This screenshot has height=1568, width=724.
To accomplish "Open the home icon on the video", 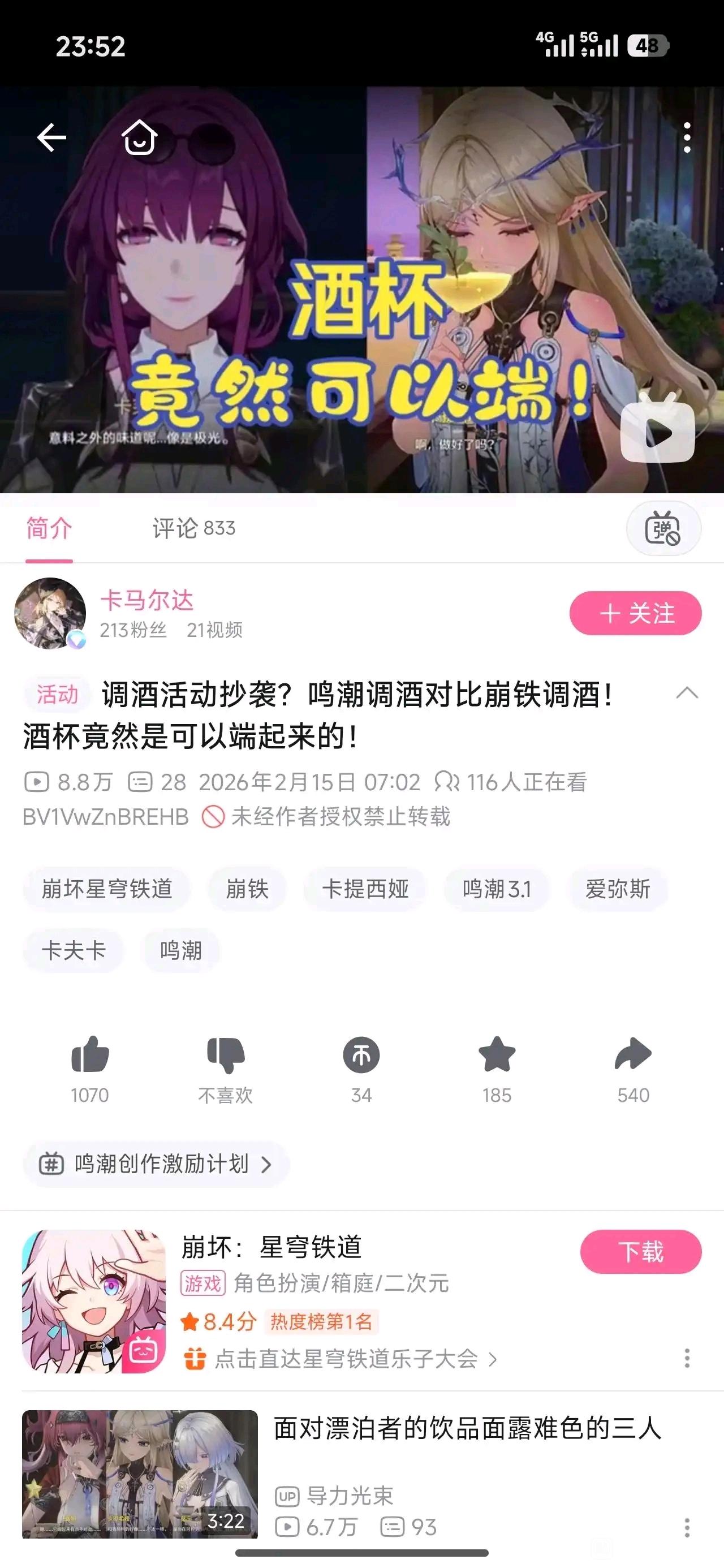I will point(140,137).
